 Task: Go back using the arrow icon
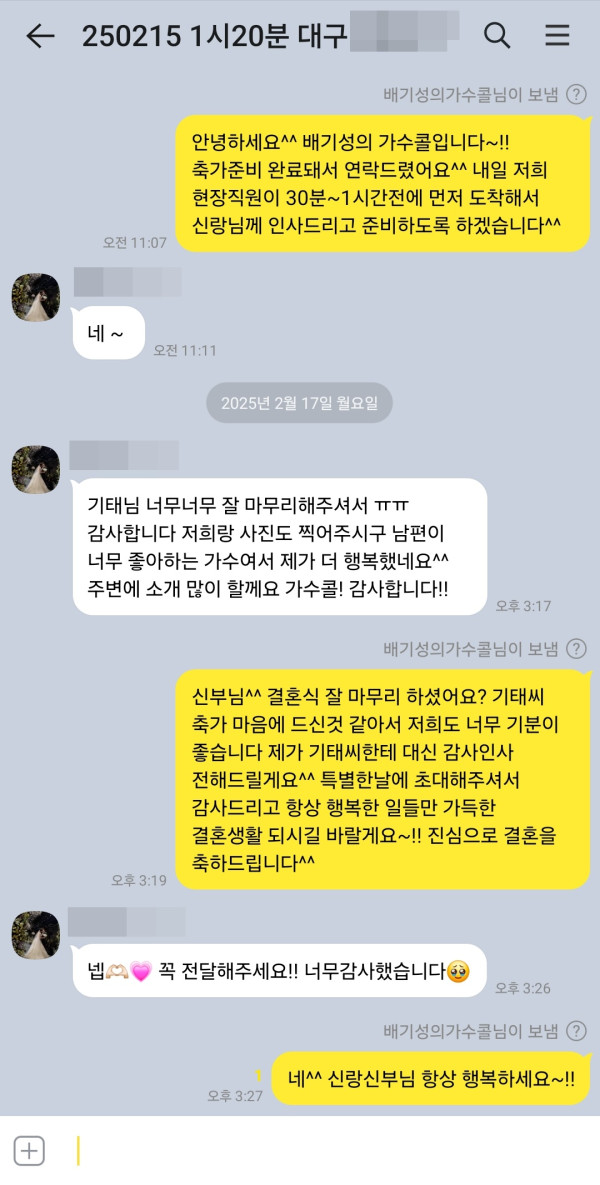[x=40, y=36]
